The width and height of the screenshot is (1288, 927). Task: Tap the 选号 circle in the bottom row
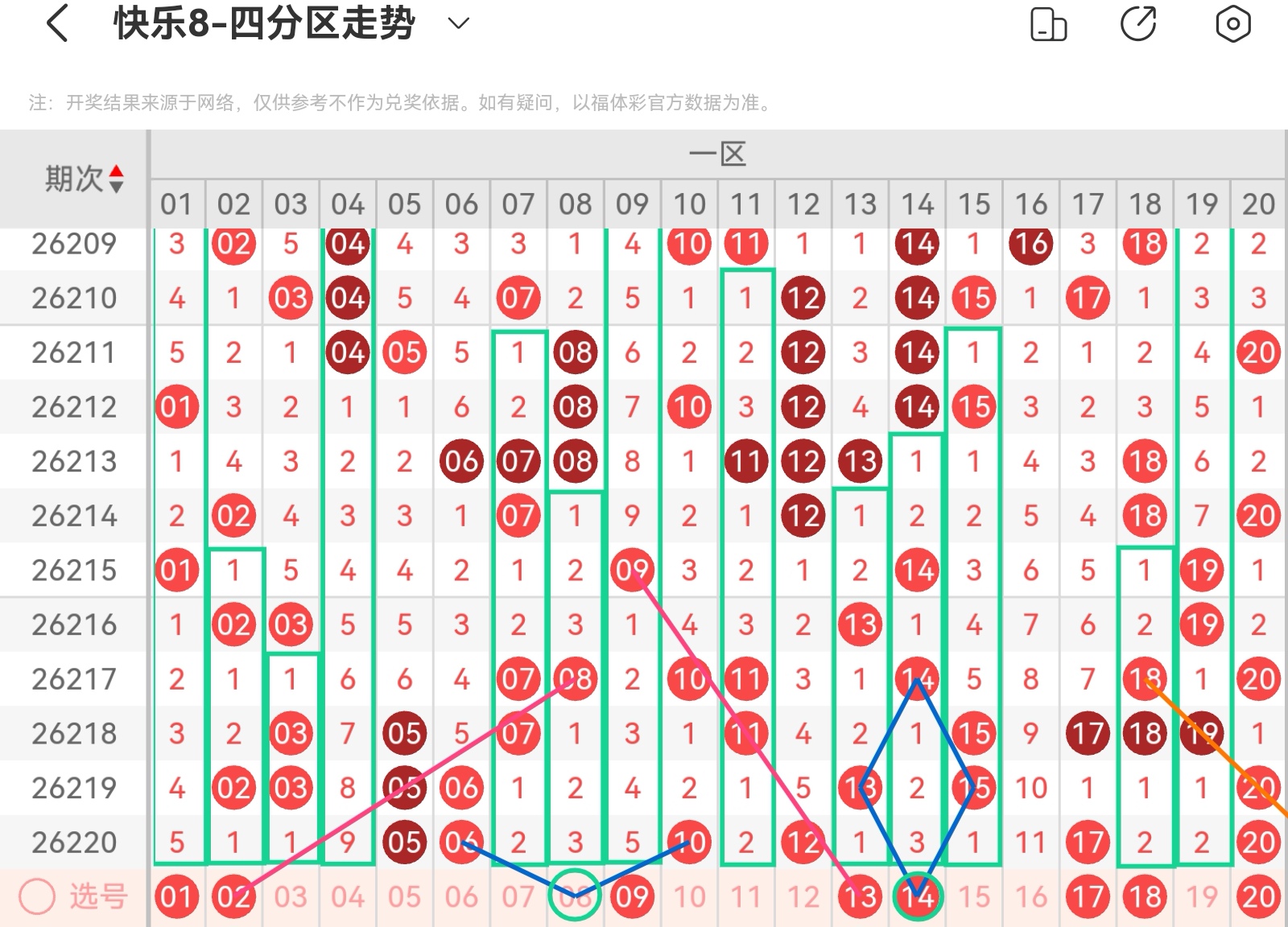pyautogui.click(x=37, y=896)
